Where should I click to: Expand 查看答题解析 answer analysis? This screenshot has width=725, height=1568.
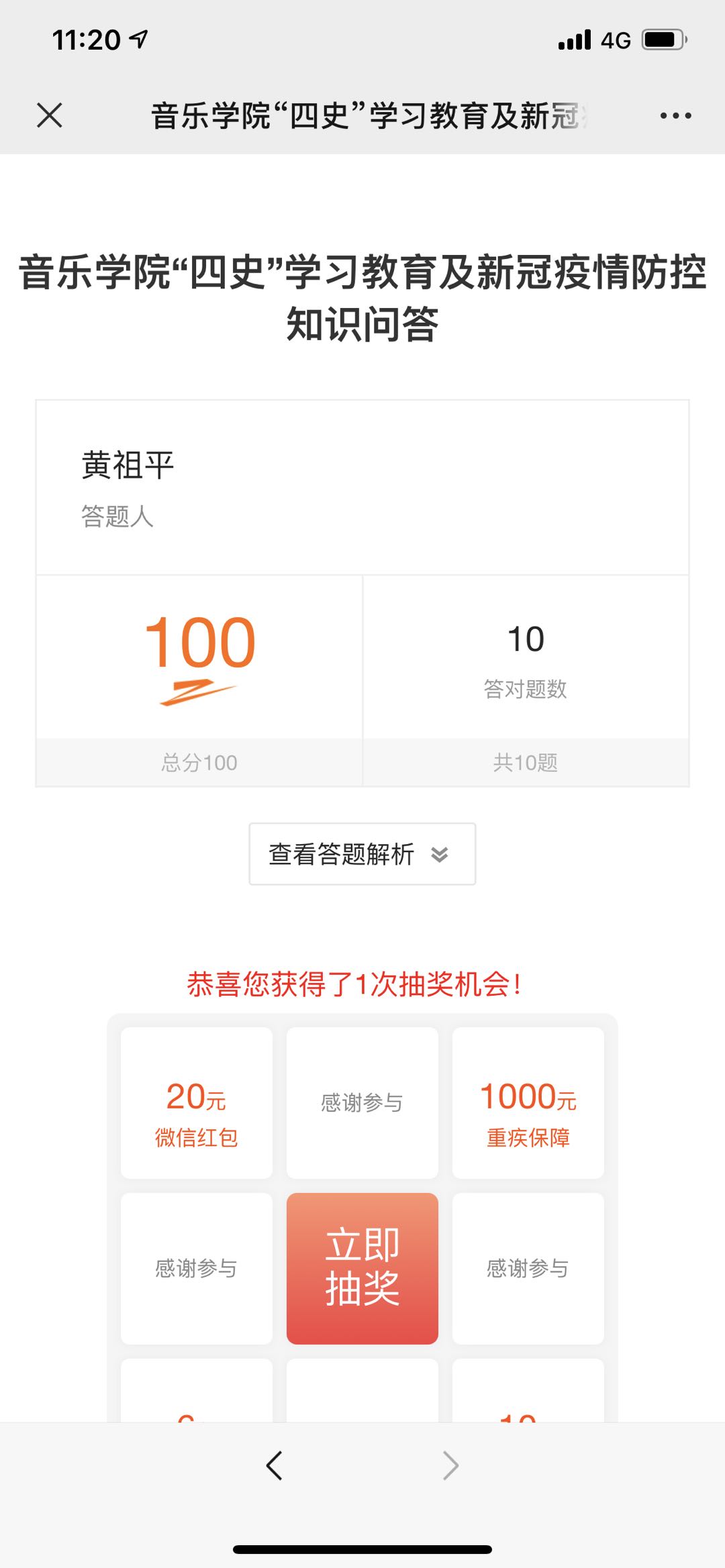[x=362, y=854]
